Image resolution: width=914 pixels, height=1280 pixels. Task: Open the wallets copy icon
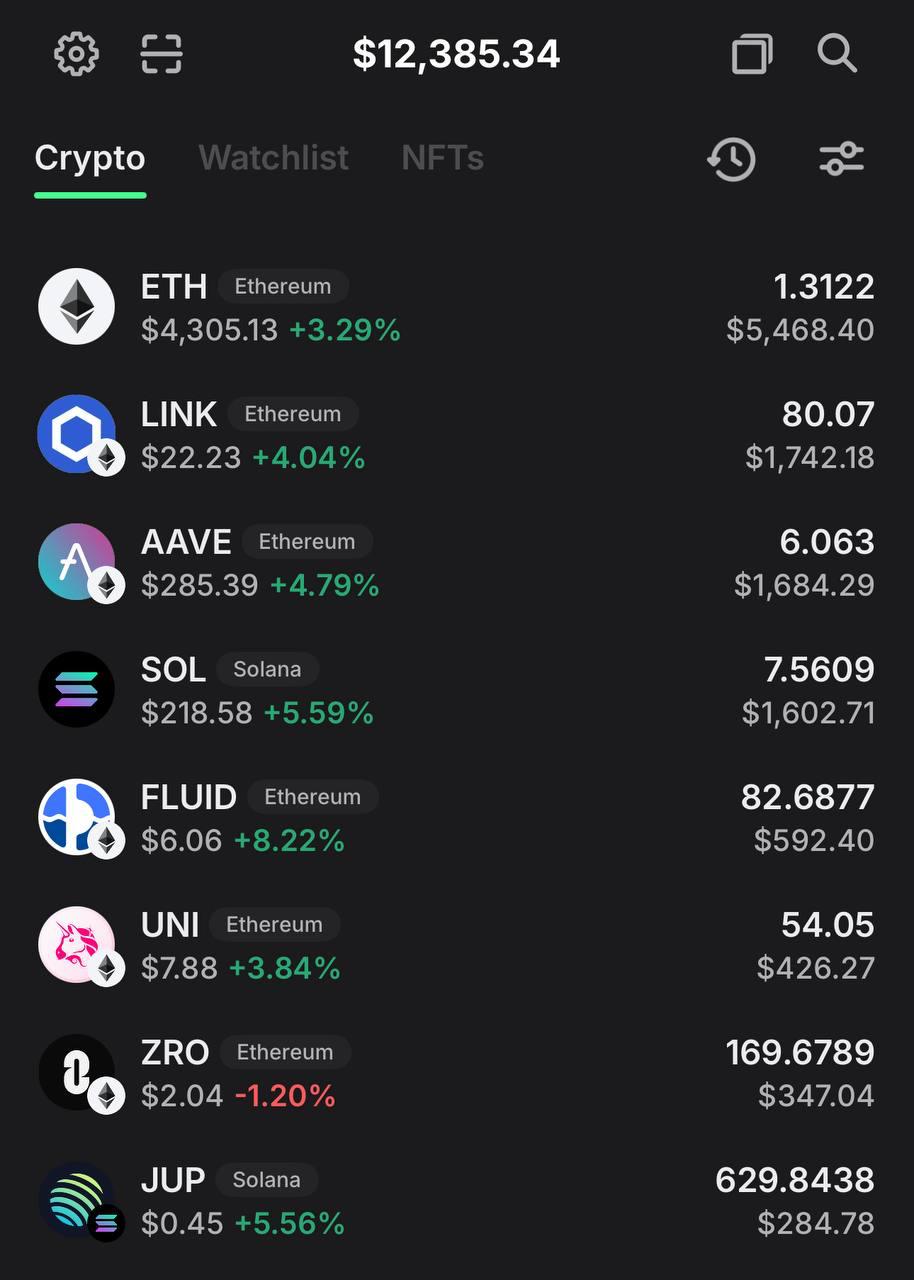[x=752, y=53]
